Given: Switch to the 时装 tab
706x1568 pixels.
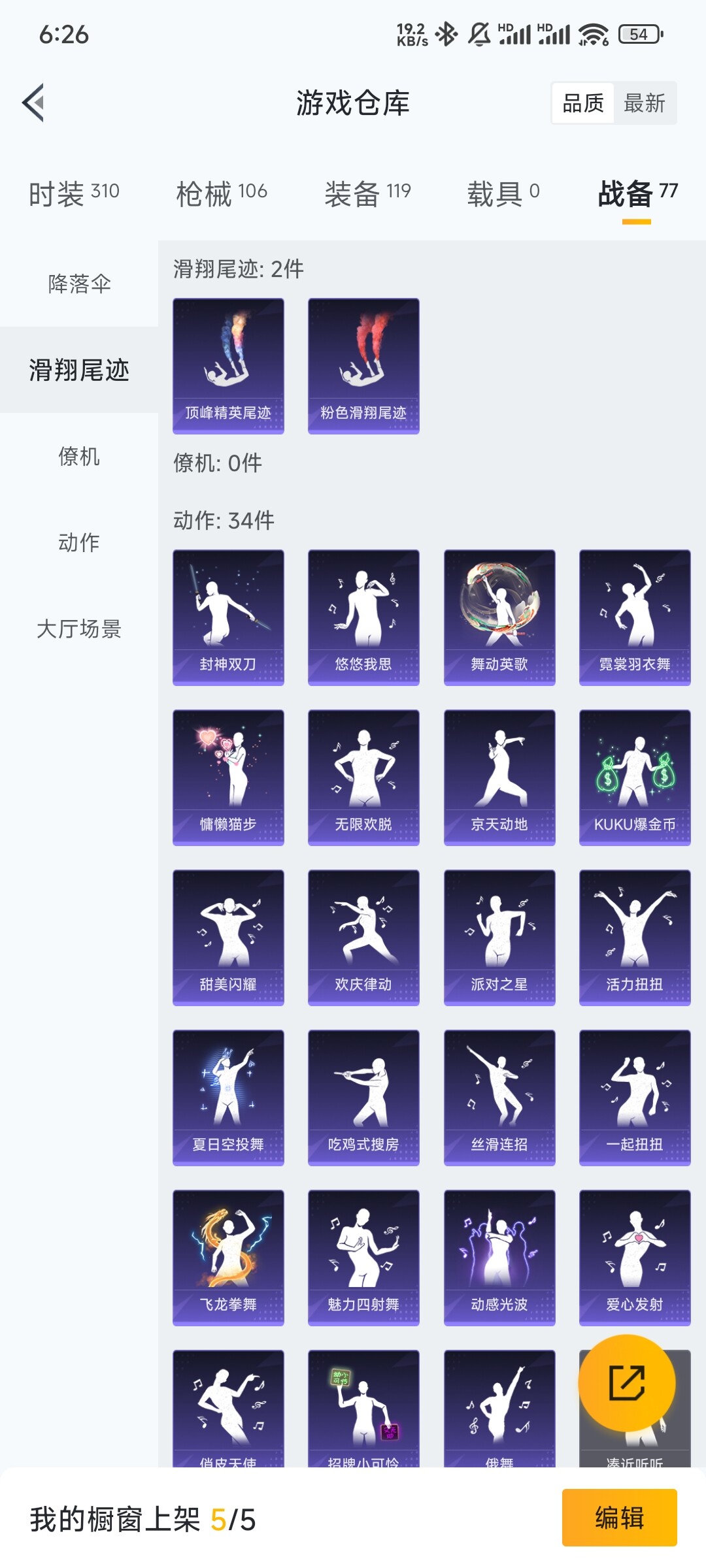Looking at the screenshot, I should click(x=74, y=193).
